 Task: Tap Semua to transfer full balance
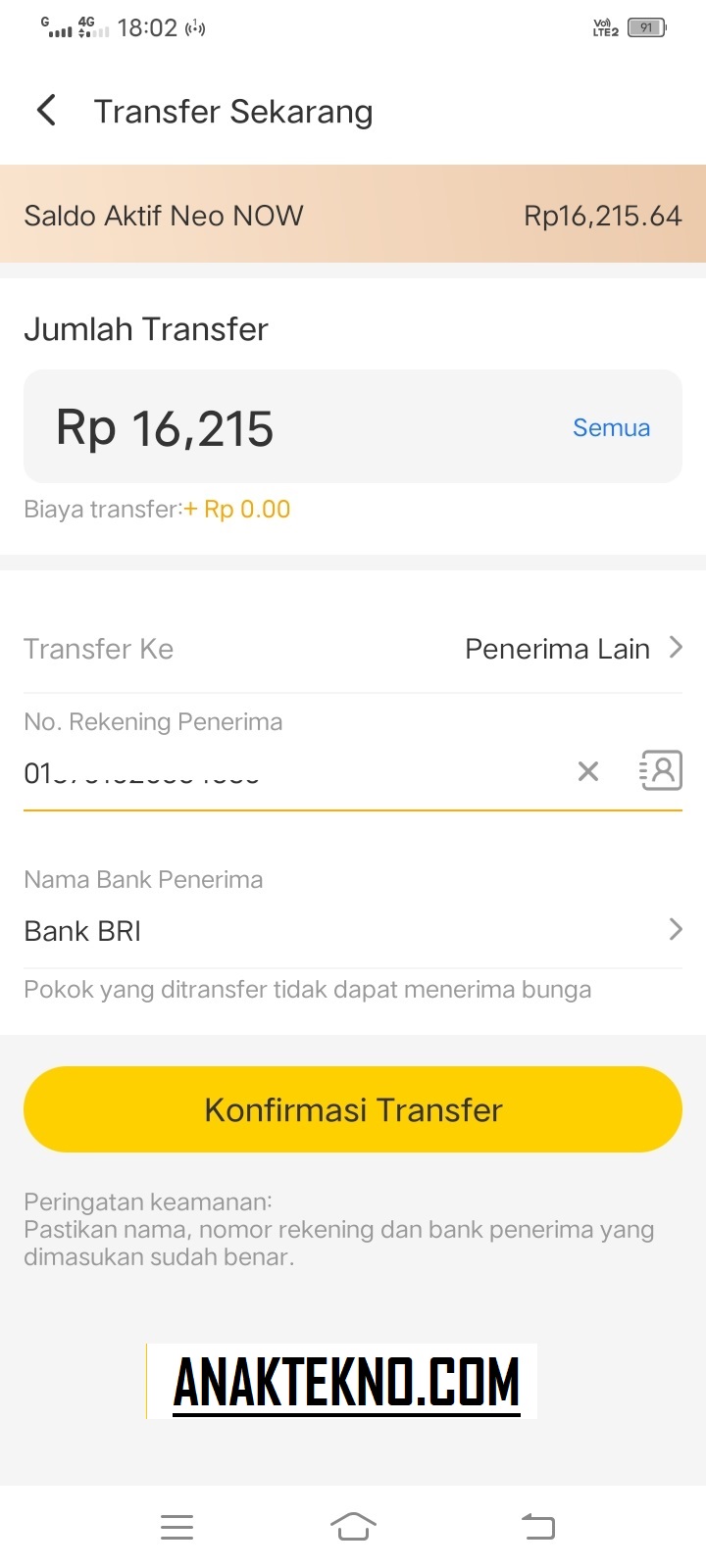(611, 427)
